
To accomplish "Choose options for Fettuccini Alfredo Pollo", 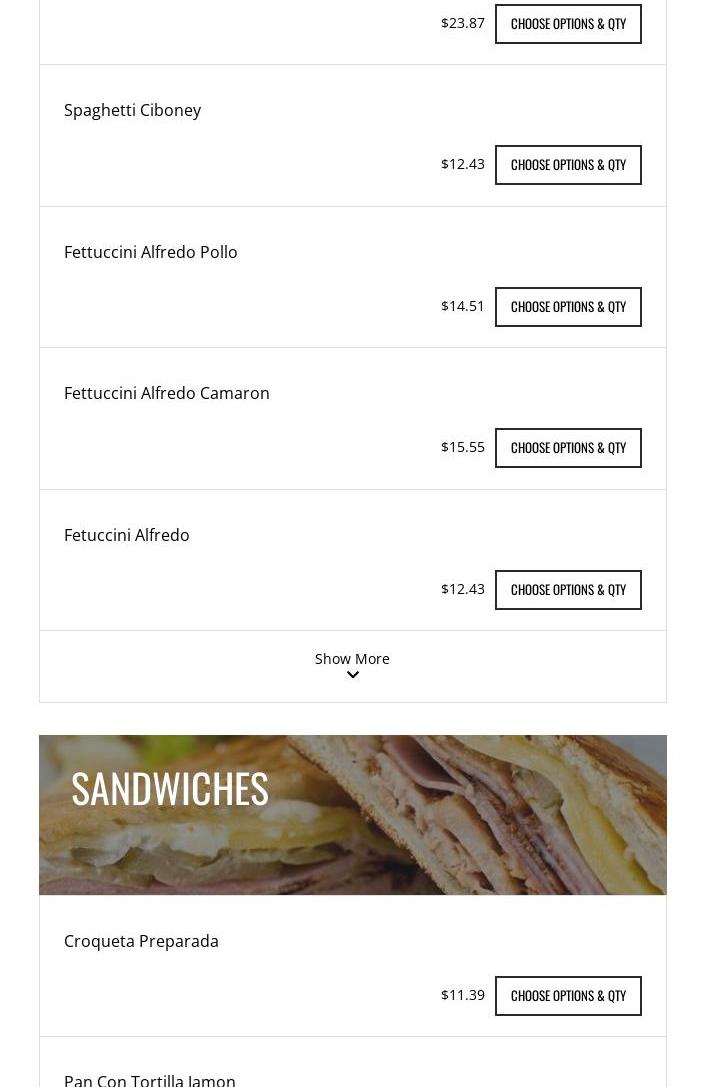I will click(568, 307).
